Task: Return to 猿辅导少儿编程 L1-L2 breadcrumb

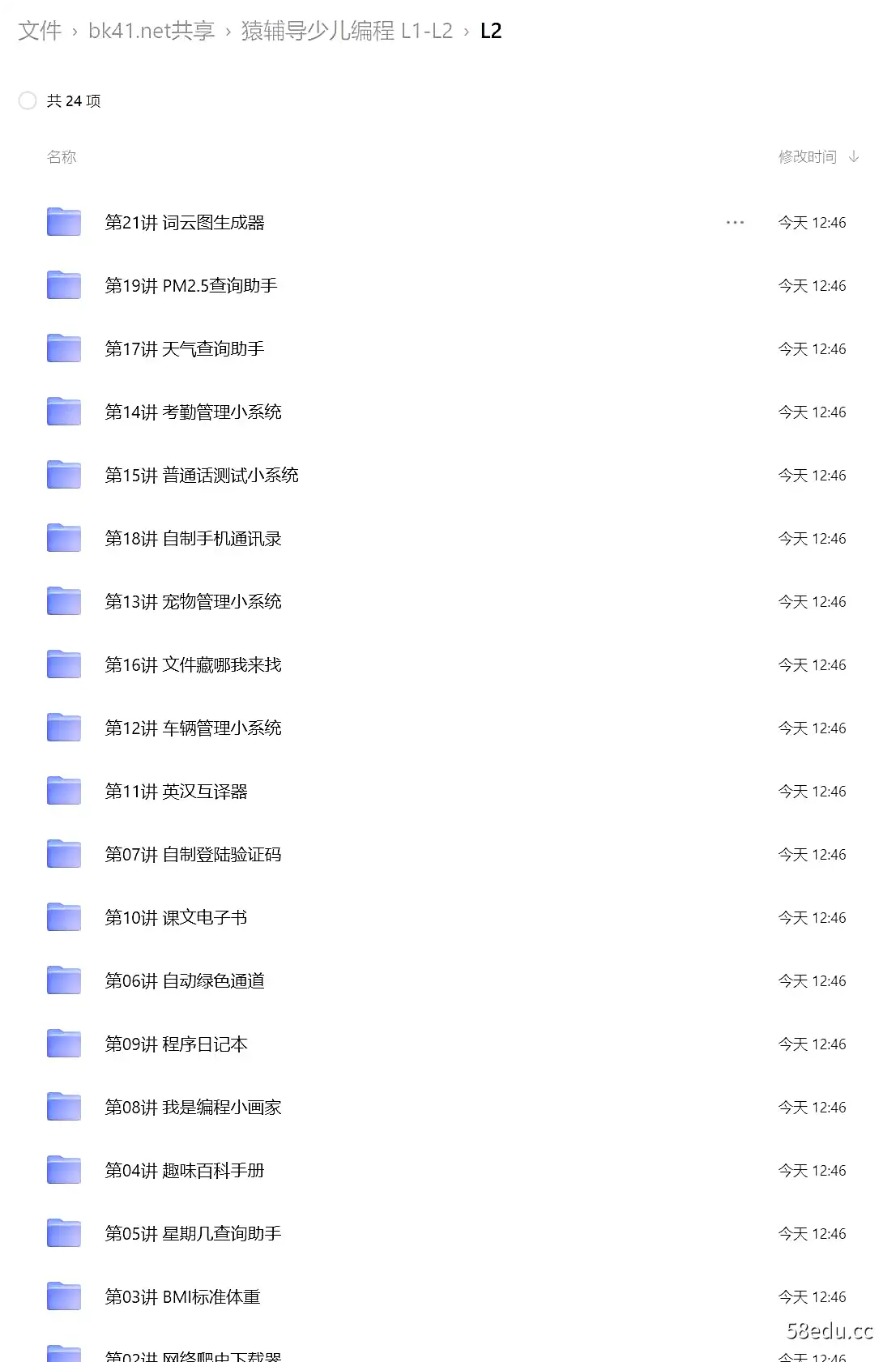Action: point(347,31)
